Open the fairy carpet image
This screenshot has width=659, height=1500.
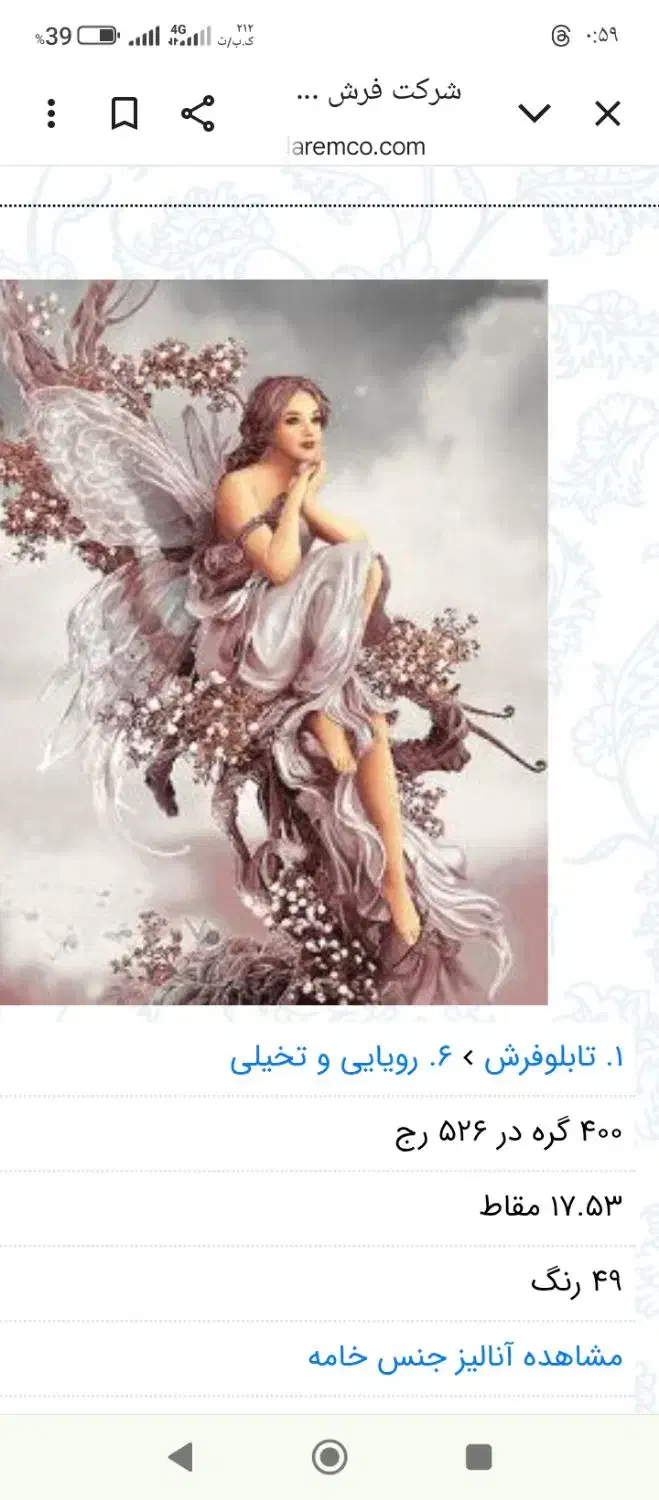click(x=273, y=642)
